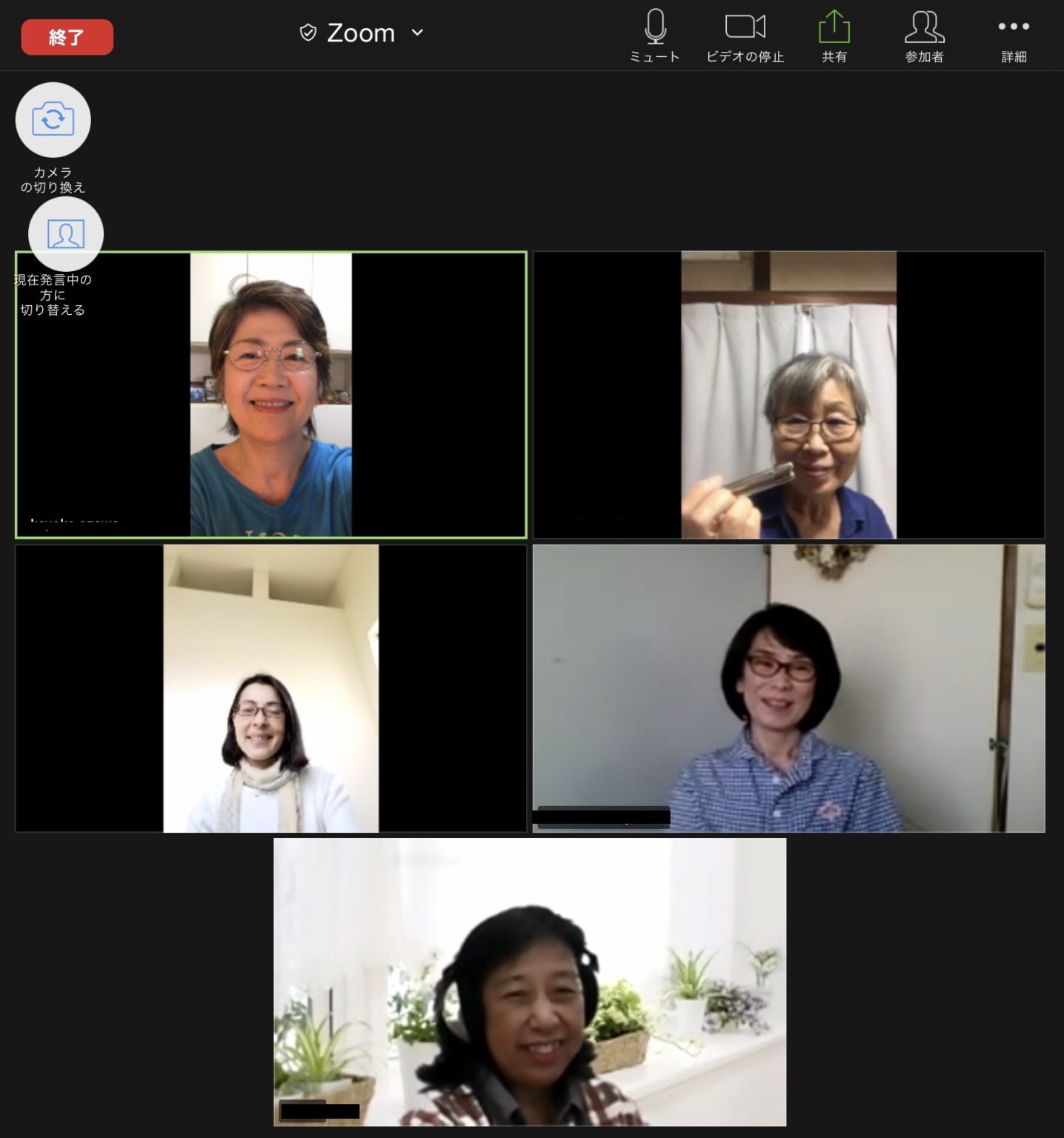Stop video with ビデオの停止
Screen dimensions: 1064x1138
[745, 36]
